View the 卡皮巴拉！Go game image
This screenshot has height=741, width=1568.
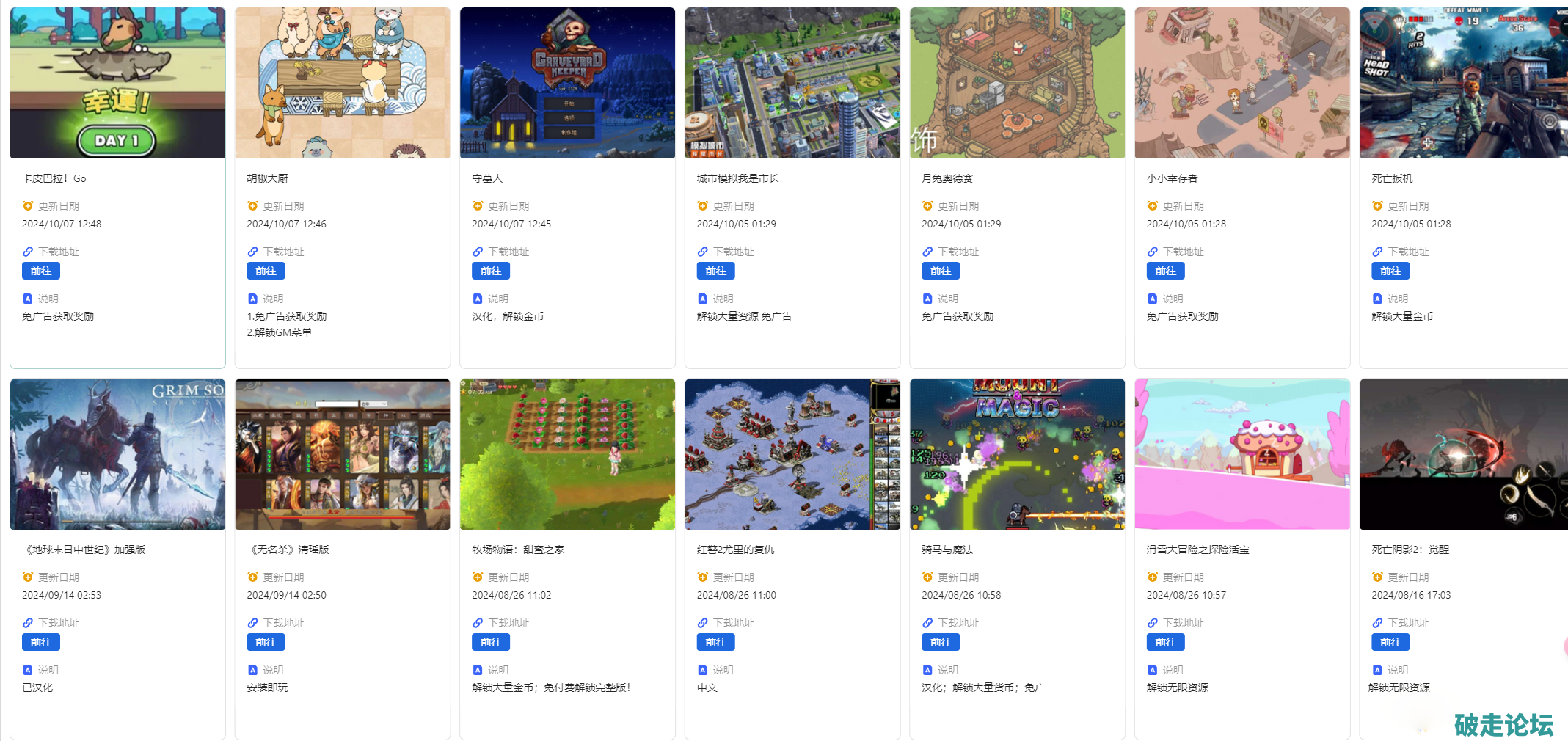[117, 83]
